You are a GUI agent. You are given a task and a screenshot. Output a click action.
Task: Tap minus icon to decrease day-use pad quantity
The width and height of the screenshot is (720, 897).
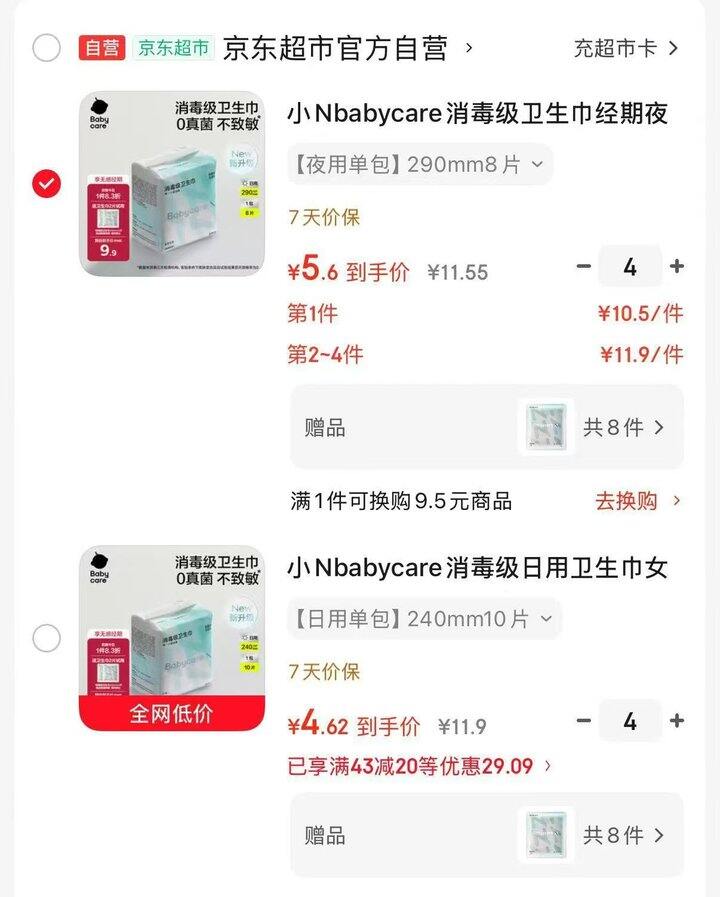(585, 720)
